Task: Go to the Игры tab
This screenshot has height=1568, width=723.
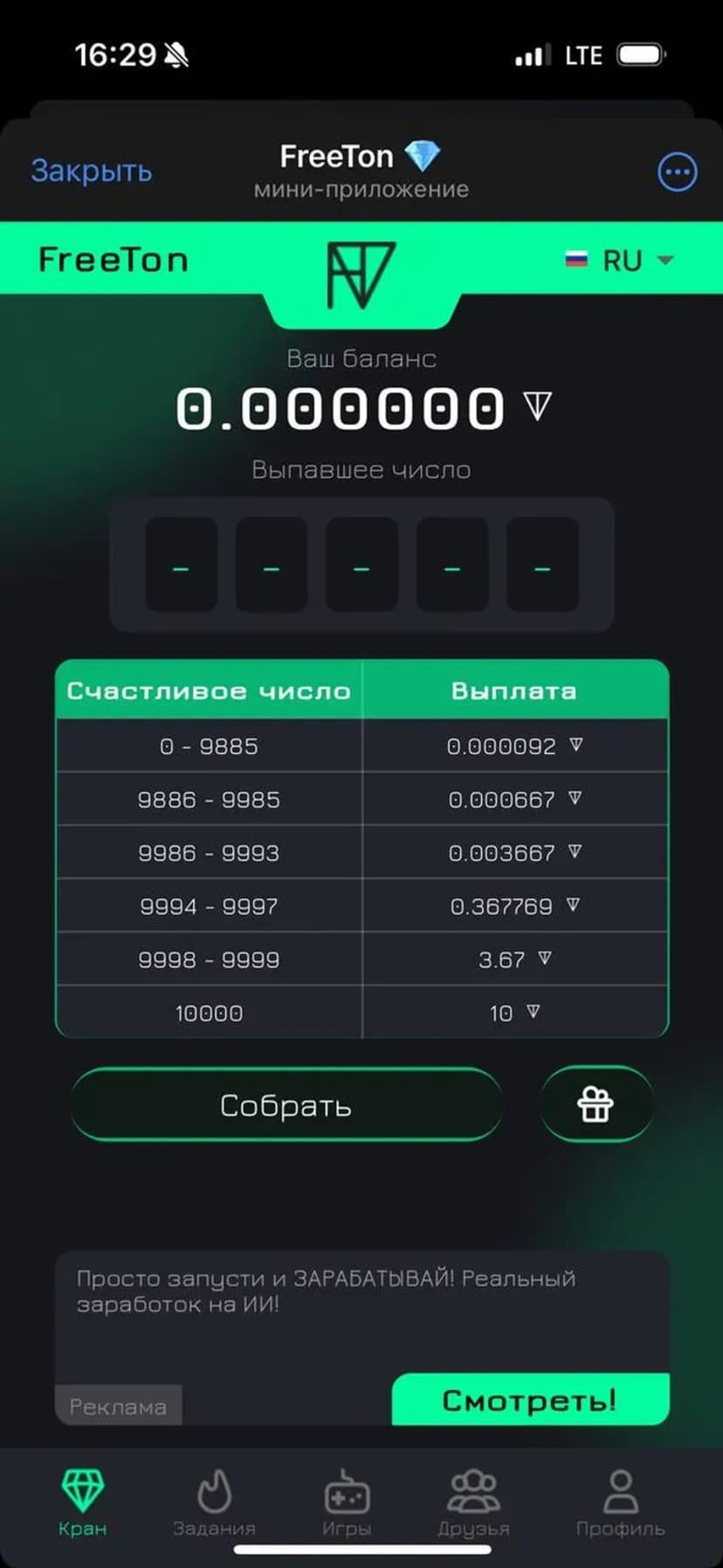Action: coord(347,1502)
